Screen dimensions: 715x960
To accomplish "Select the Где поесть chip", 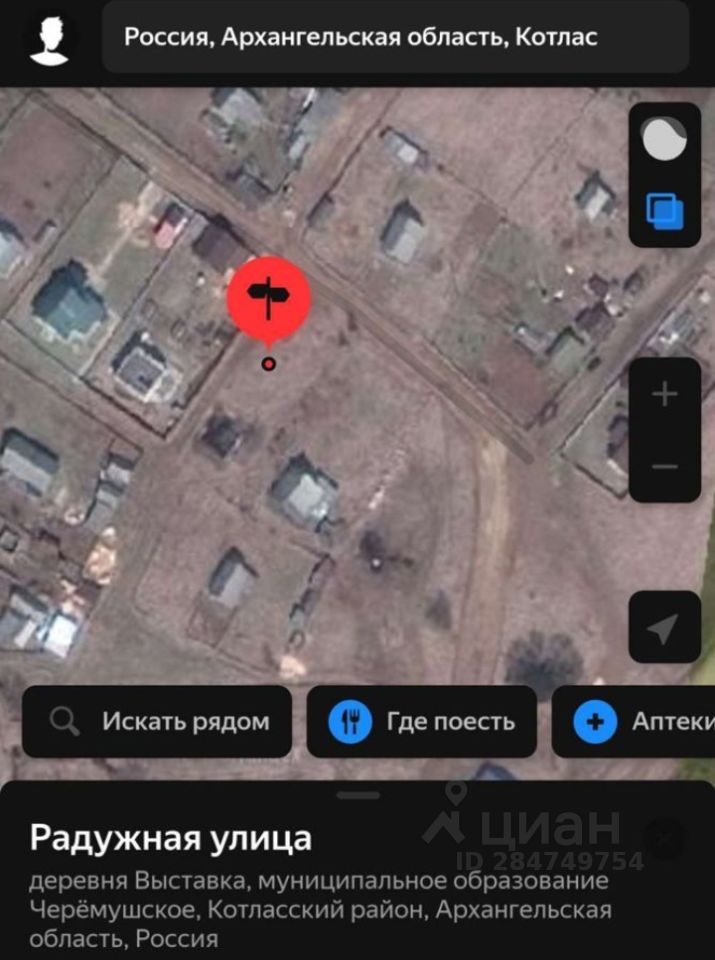I will [421, 721].
